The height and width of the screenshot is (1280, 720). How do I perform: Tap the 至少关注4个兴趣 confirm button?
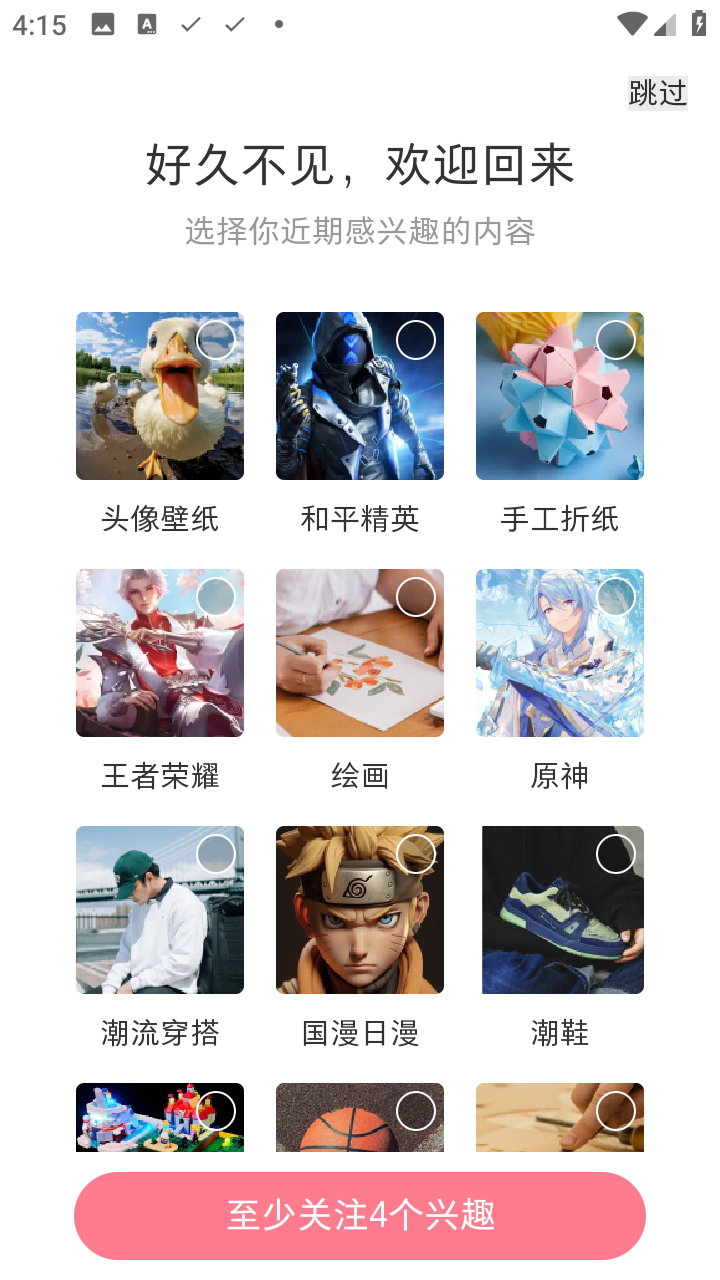coord(360,1216)
